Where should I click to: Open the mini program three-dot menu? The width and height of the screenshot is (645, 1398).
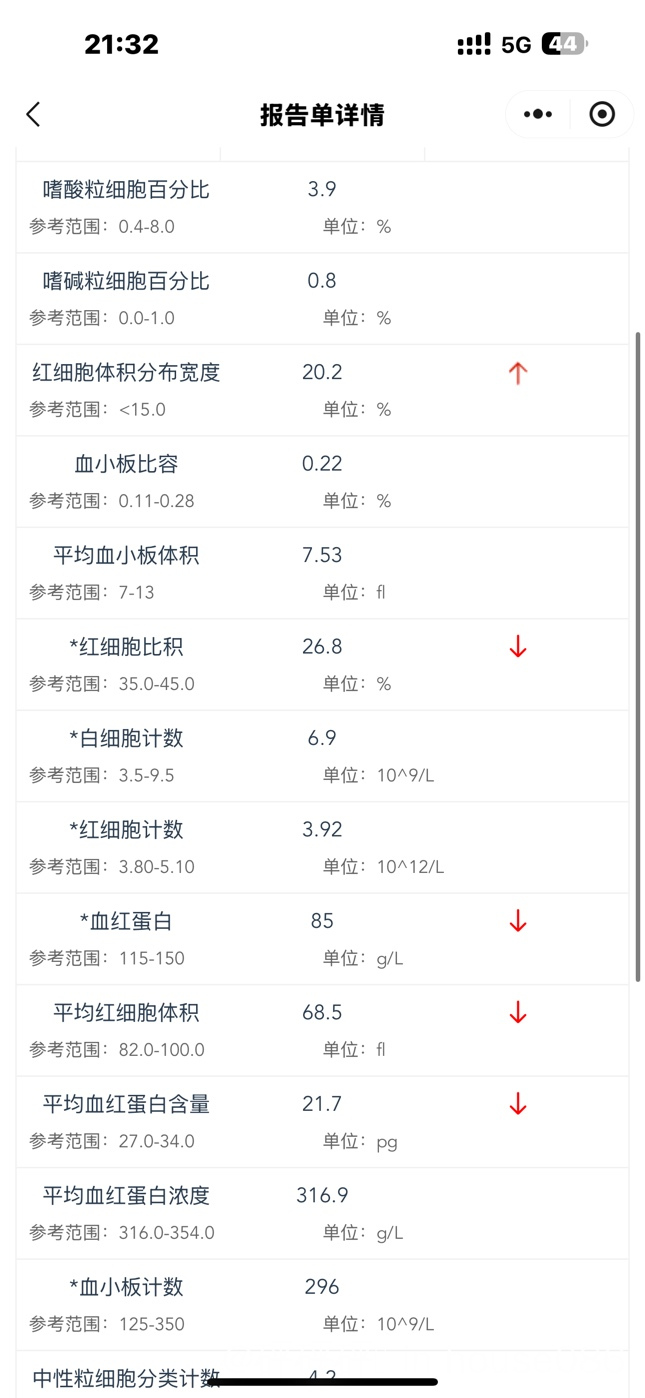(x=538, y=115)
